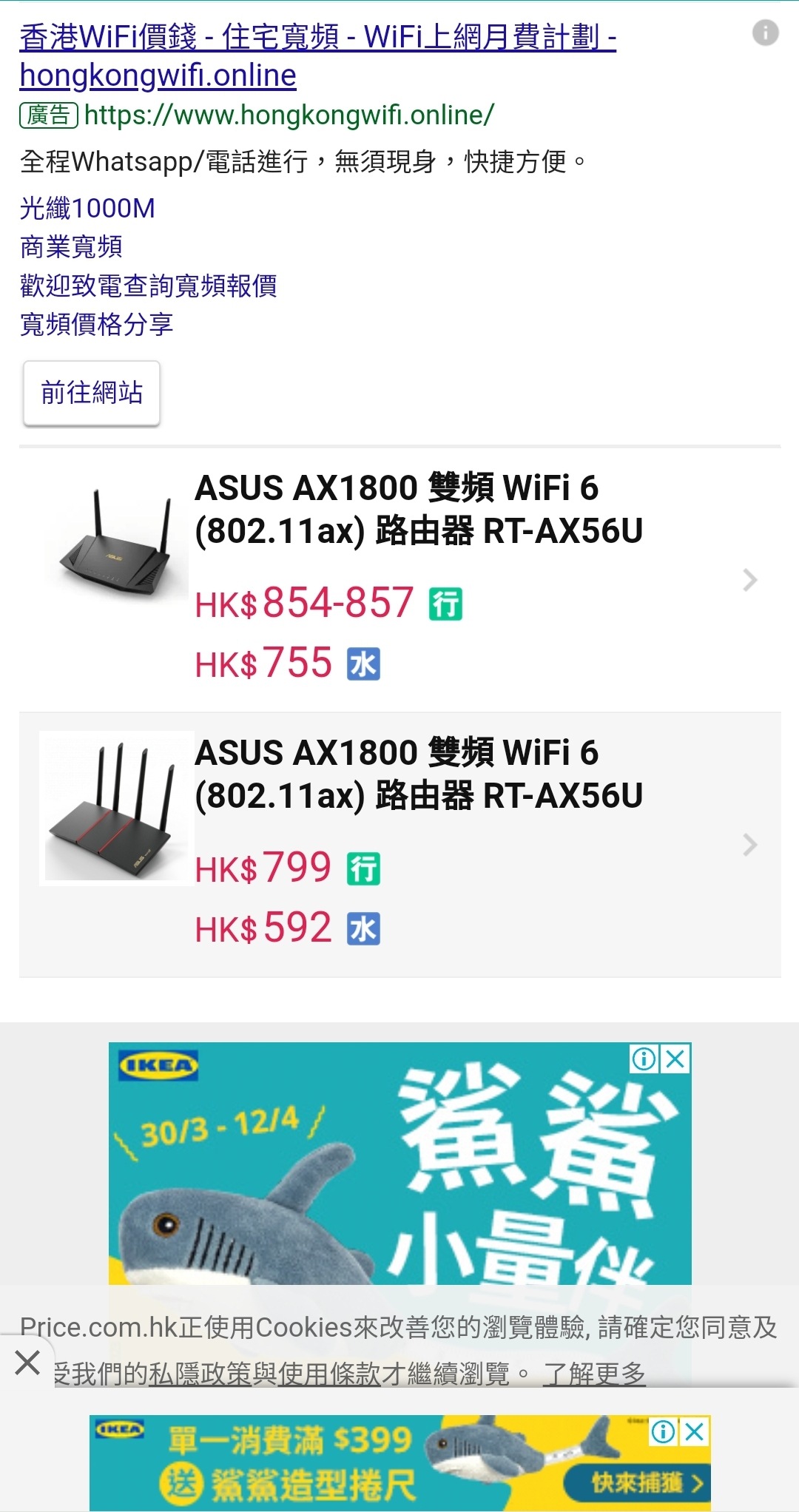Viewport: 799px width, 1512px height.
Task: Open the 商業寬頻 sitelink
Action: pyautogui.click(x=71, y=247)
